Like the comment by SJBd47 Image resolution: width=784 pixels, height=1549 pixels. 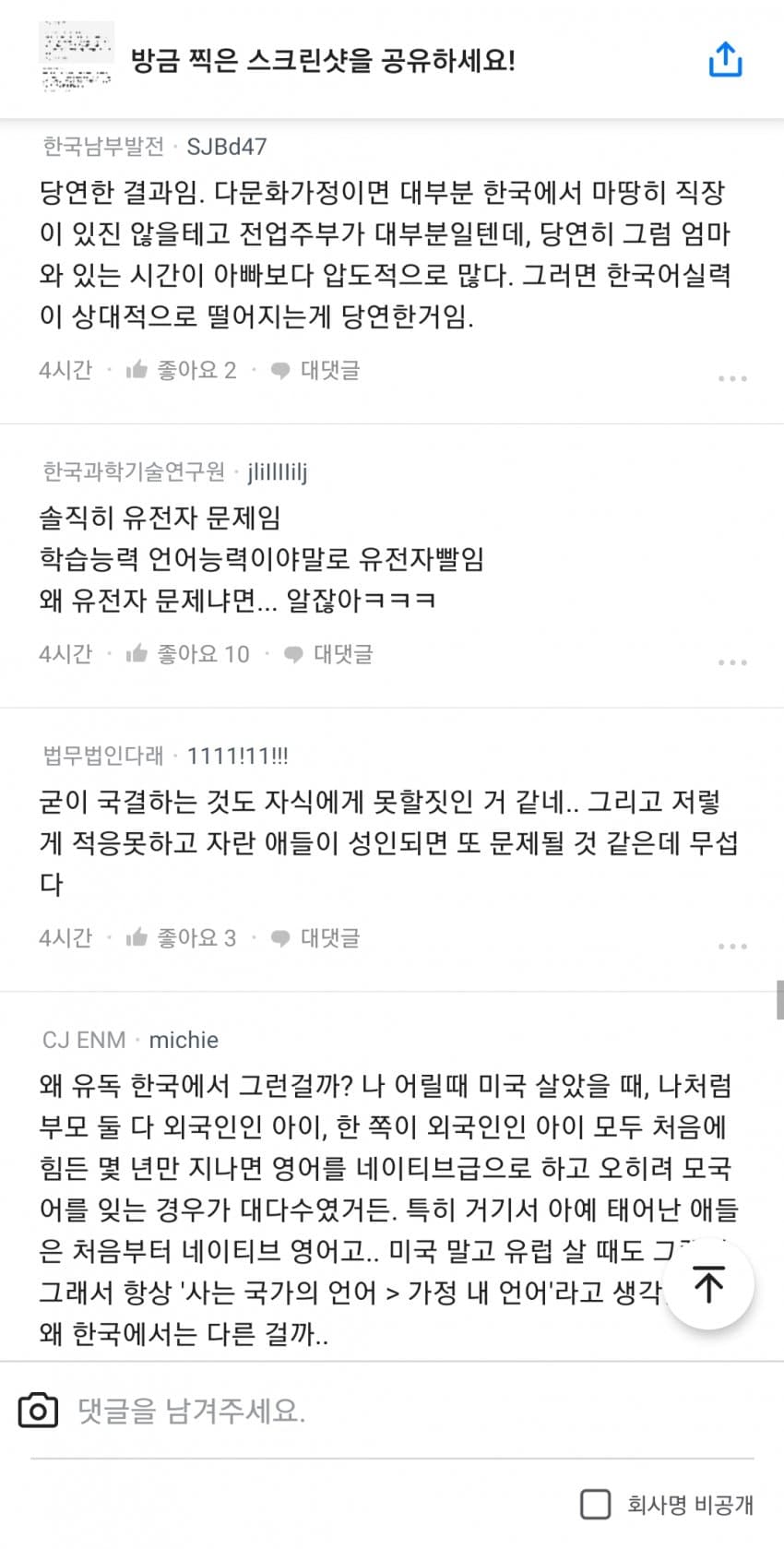click(182, 371)
